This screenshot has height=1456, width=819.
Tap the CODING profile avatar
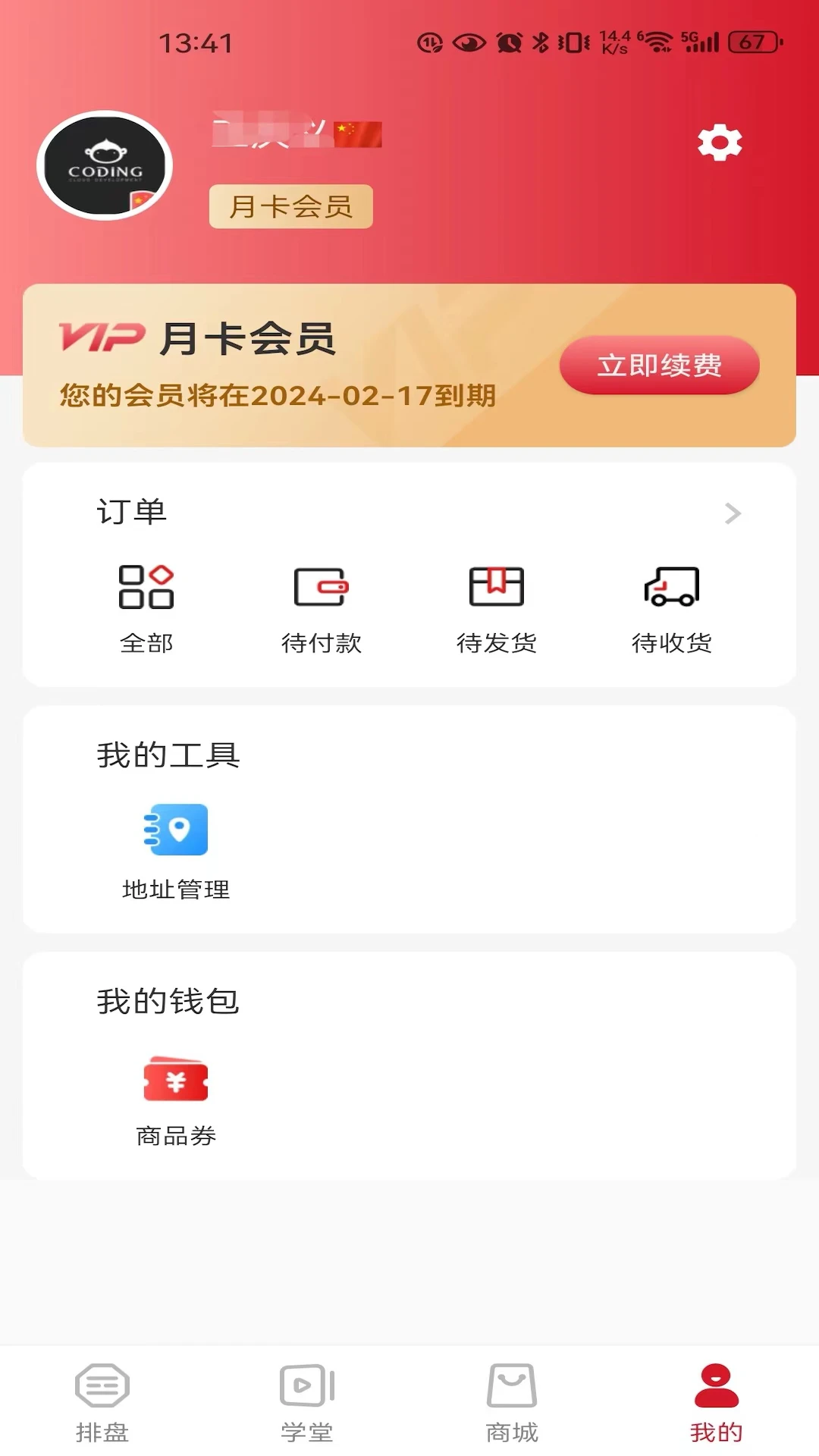coord(105,166)
